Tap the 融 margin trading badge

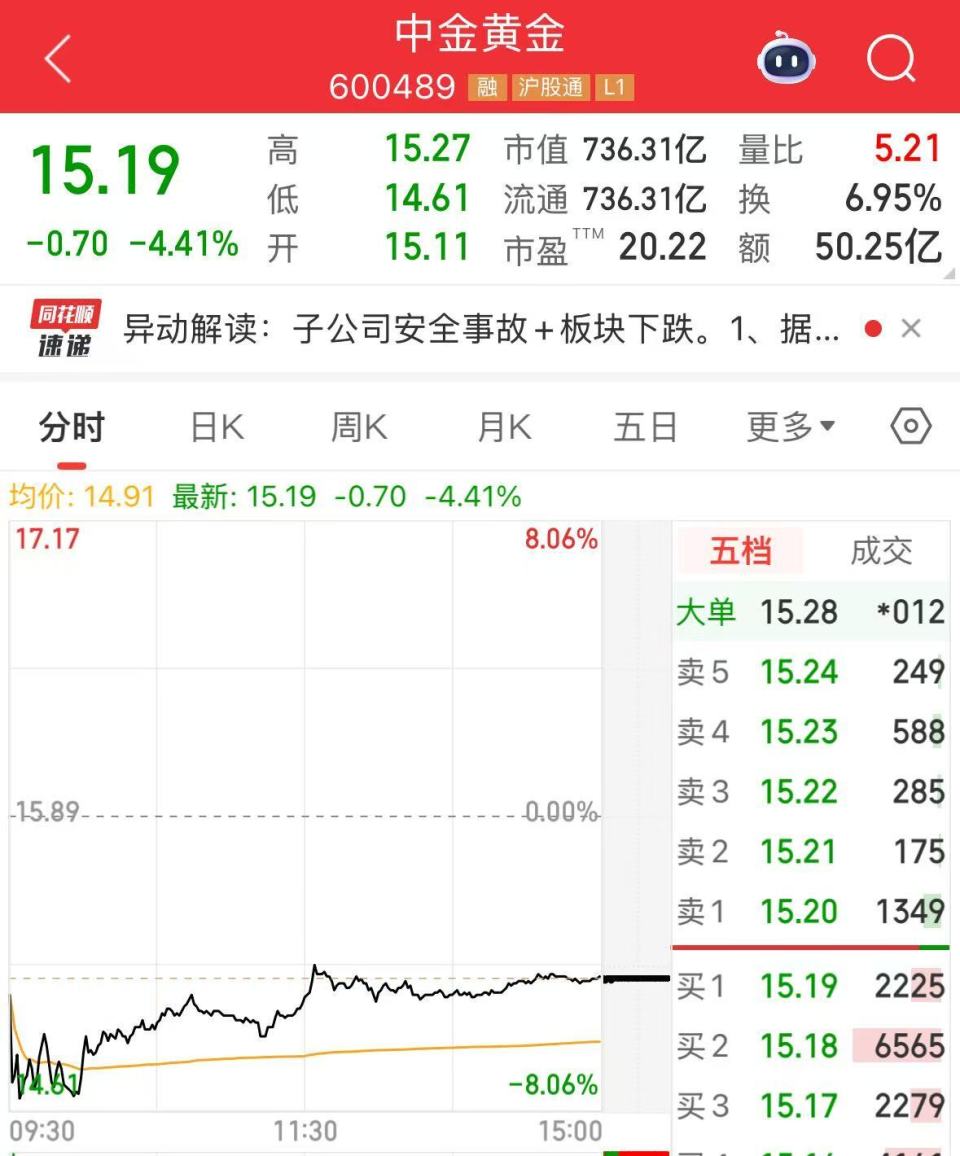[490, 88]
